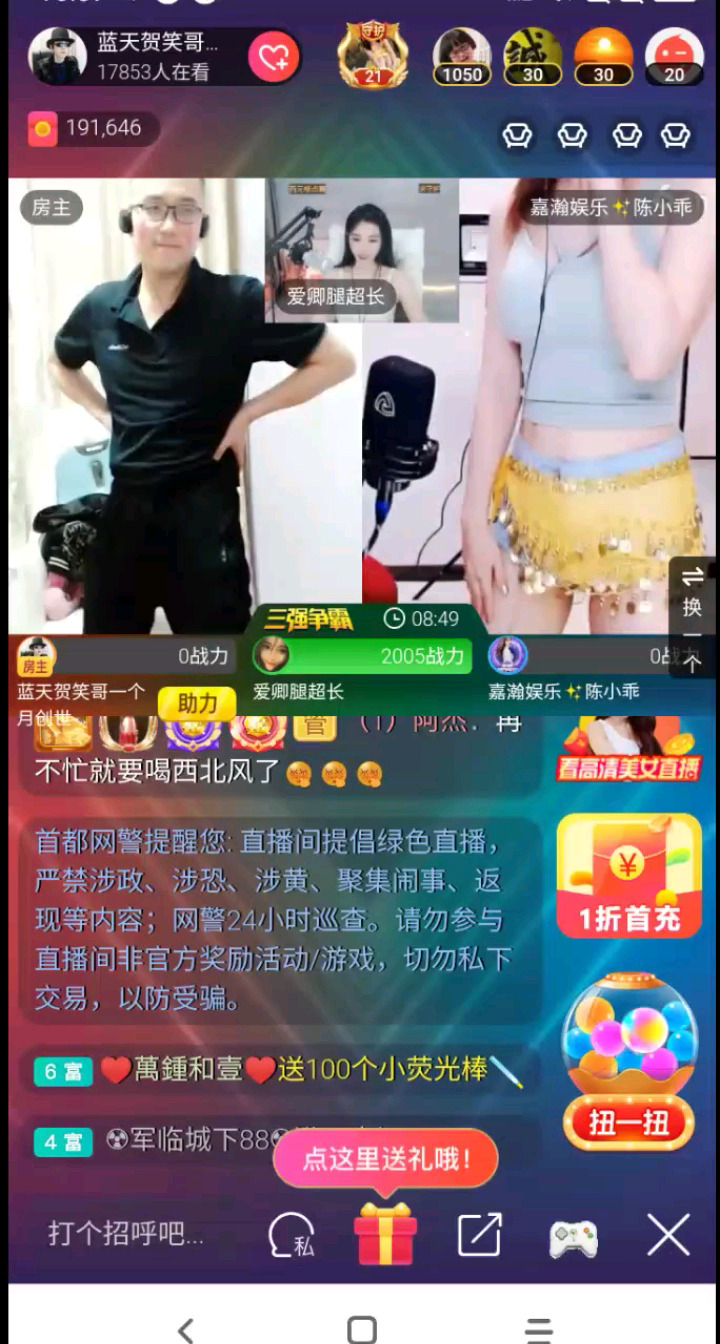The height and width of the screenshot is (1344, 720).
Task: Follow the host with the heart button
Action: [x=273, y=56]
